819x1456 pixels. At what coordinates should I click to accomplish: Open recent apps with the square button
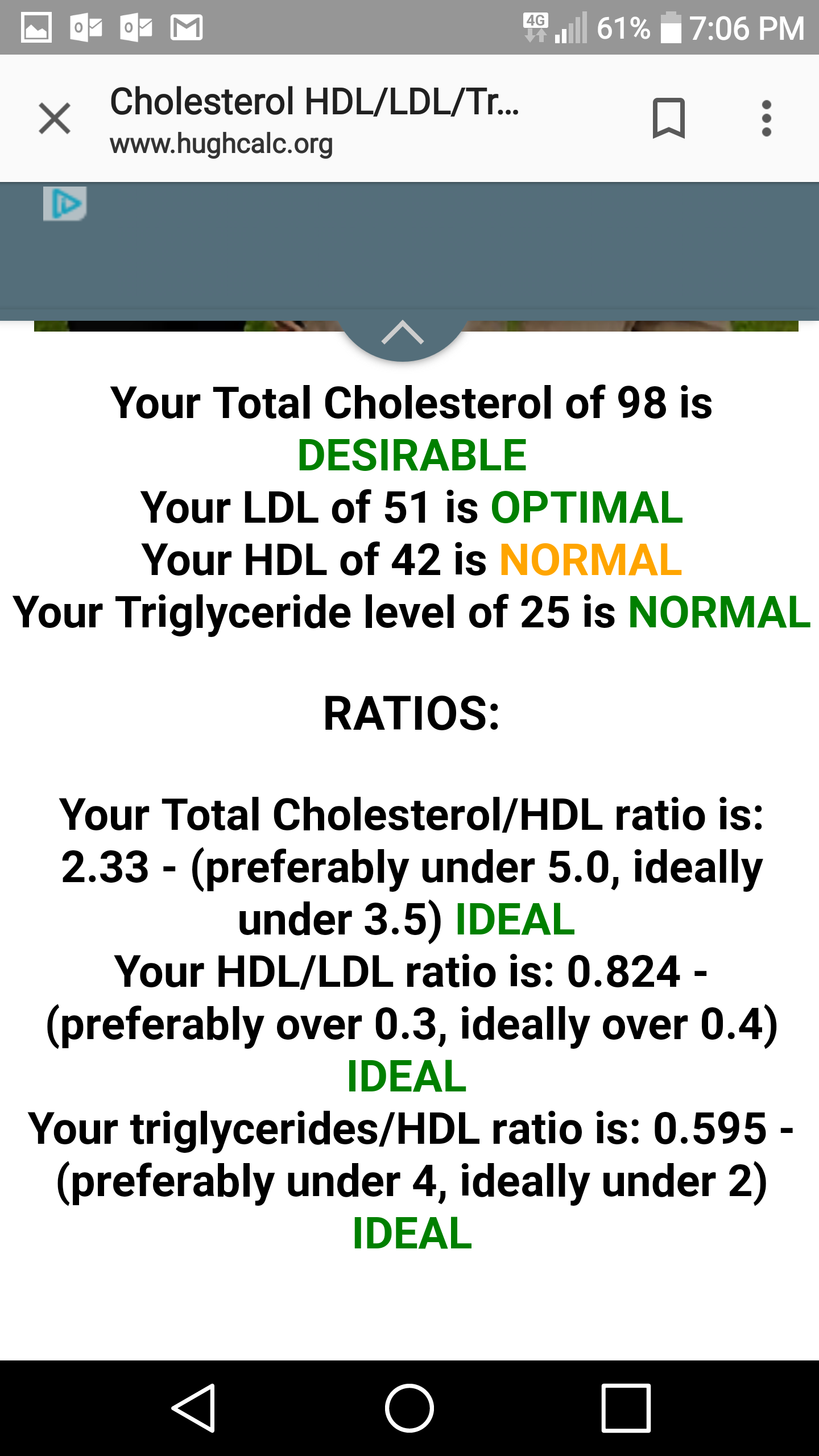coord(626,1408)
